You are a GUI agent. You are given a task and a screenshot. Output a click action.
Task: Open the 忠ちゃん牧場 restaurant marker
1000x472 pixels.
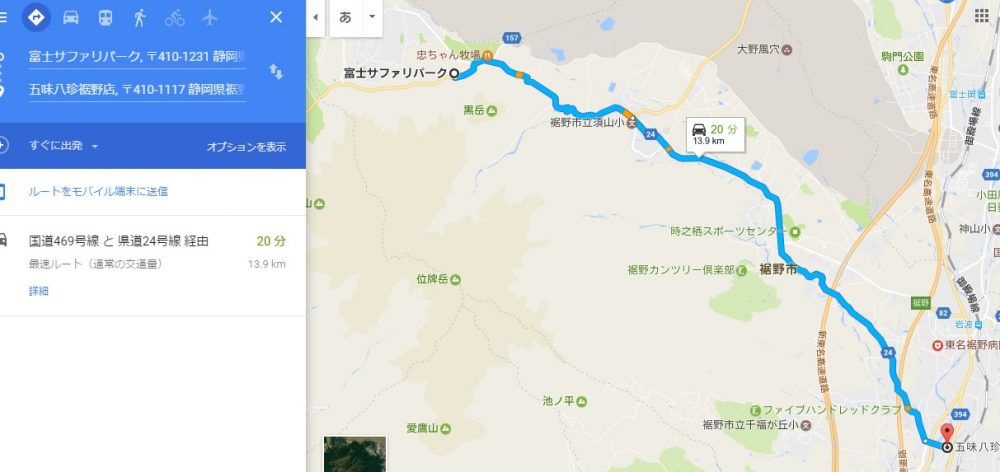coord(487,55)
